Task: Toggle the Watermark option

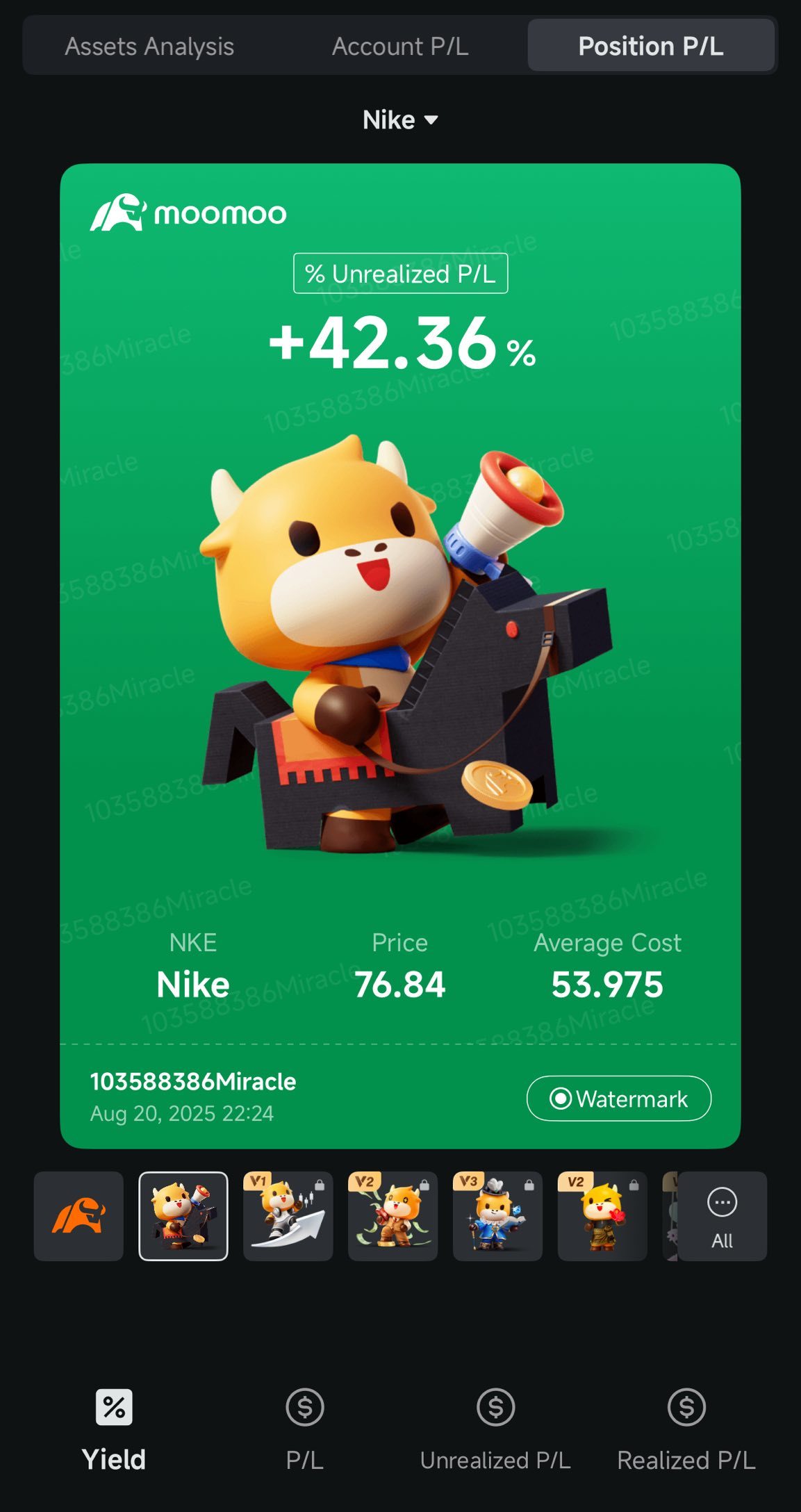Action: tap(619, 1099)
